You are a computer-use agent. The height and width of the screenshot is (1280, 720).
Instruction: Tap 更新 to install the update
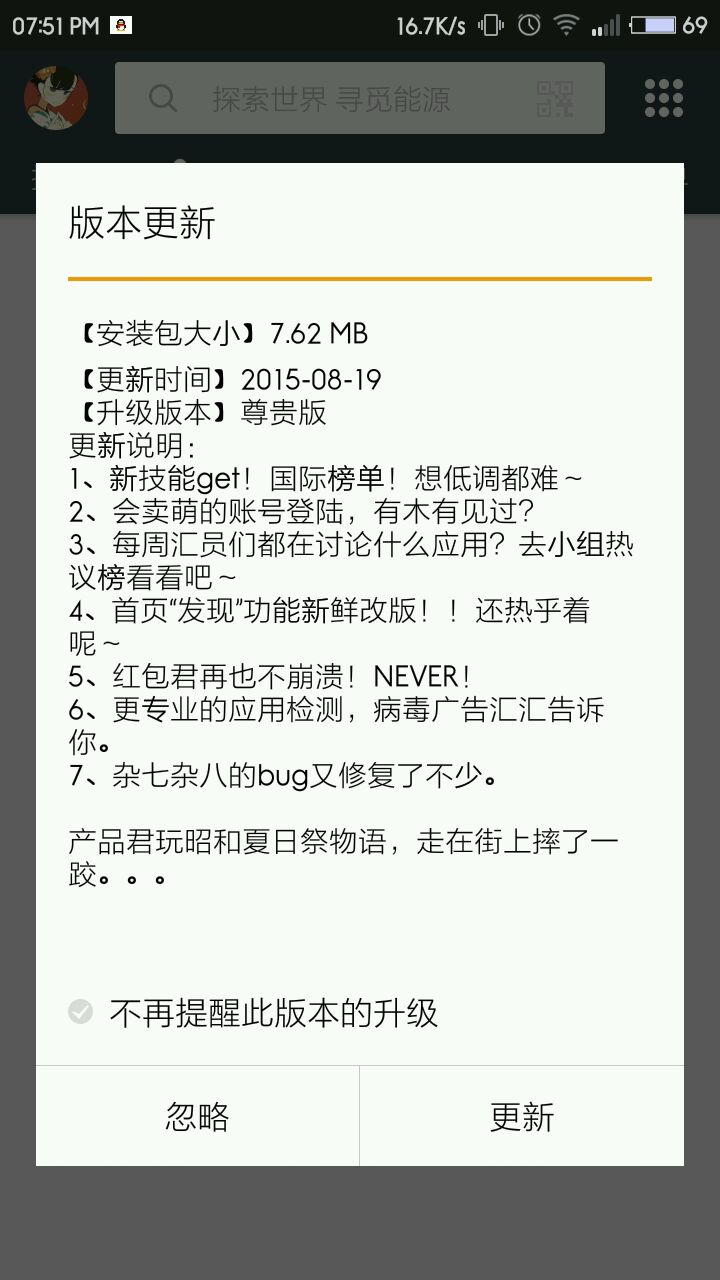[x=521, y=1116]
